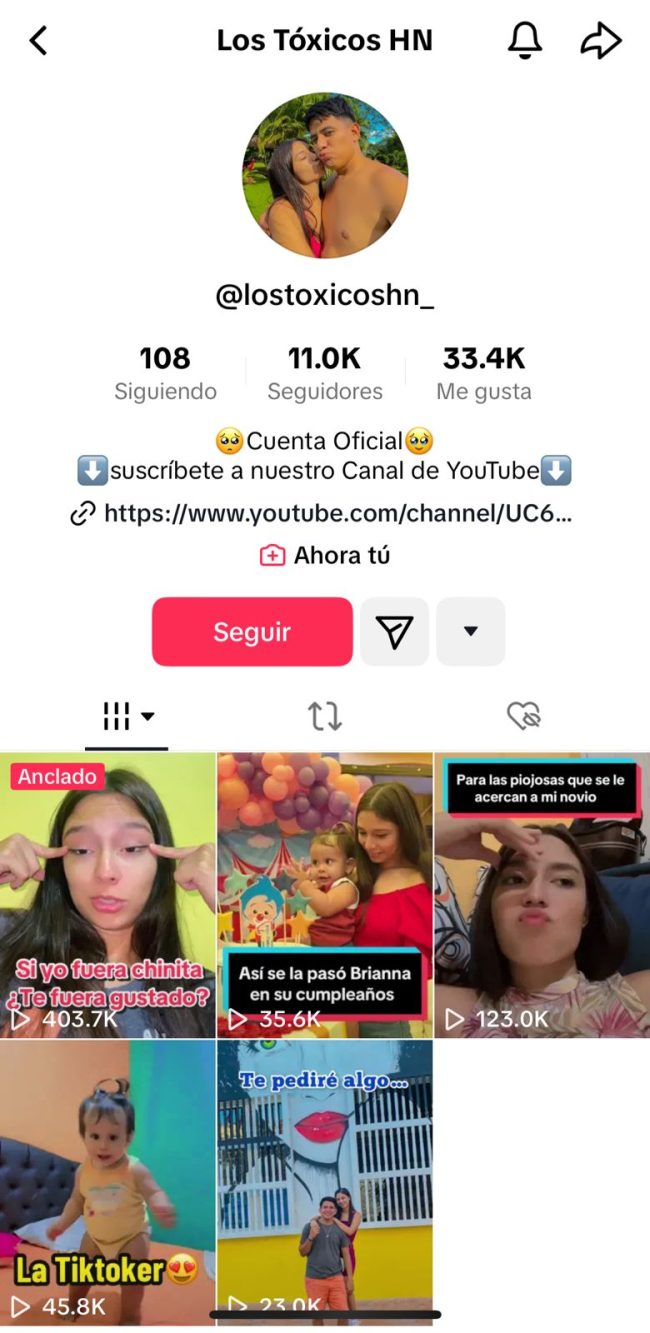Open the YouTube channel link
This screenshot has width=650, height=1333.
(325, 514)
